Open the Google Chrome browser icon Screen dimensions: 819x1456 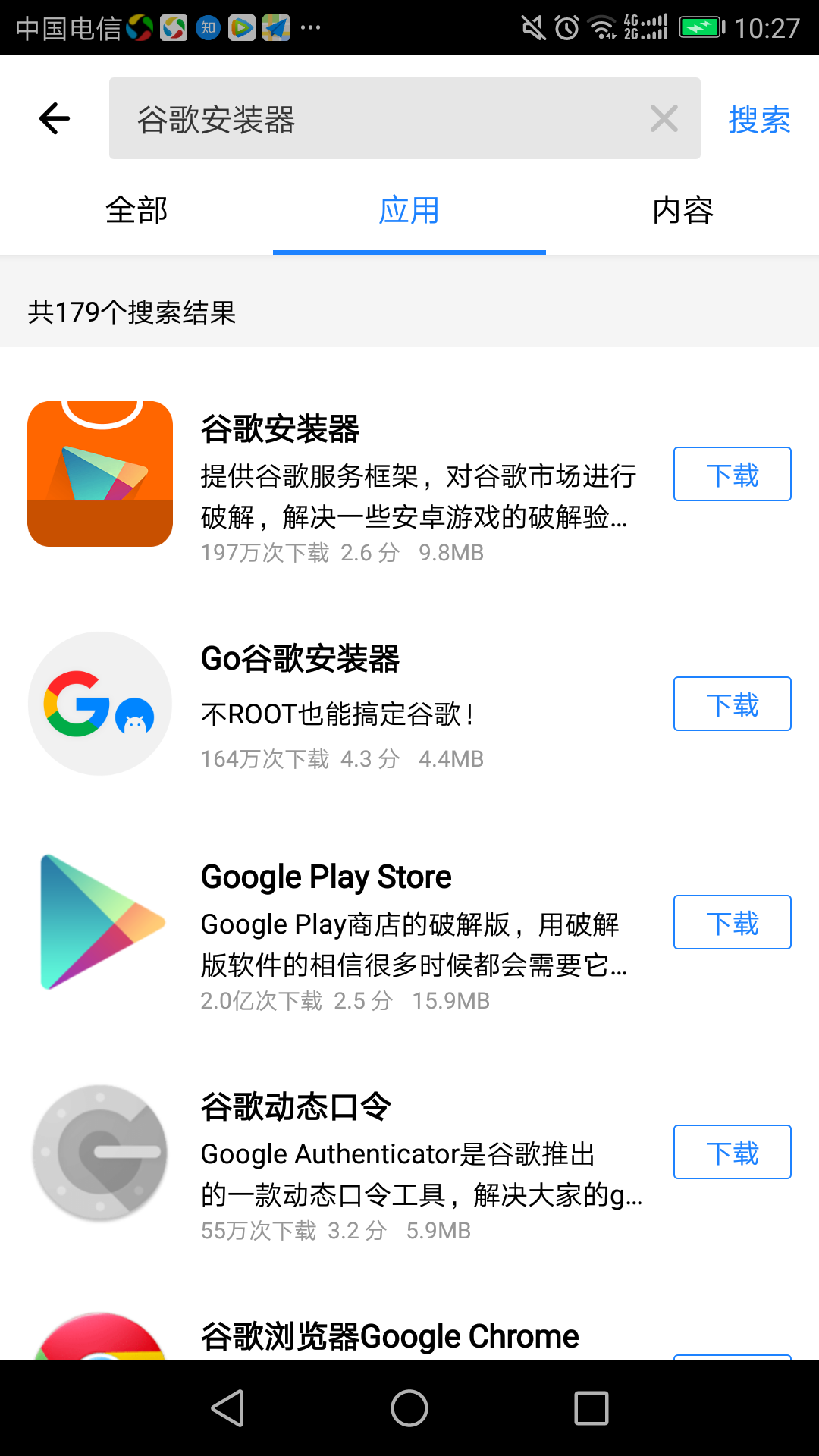[x=99, y=1357]
